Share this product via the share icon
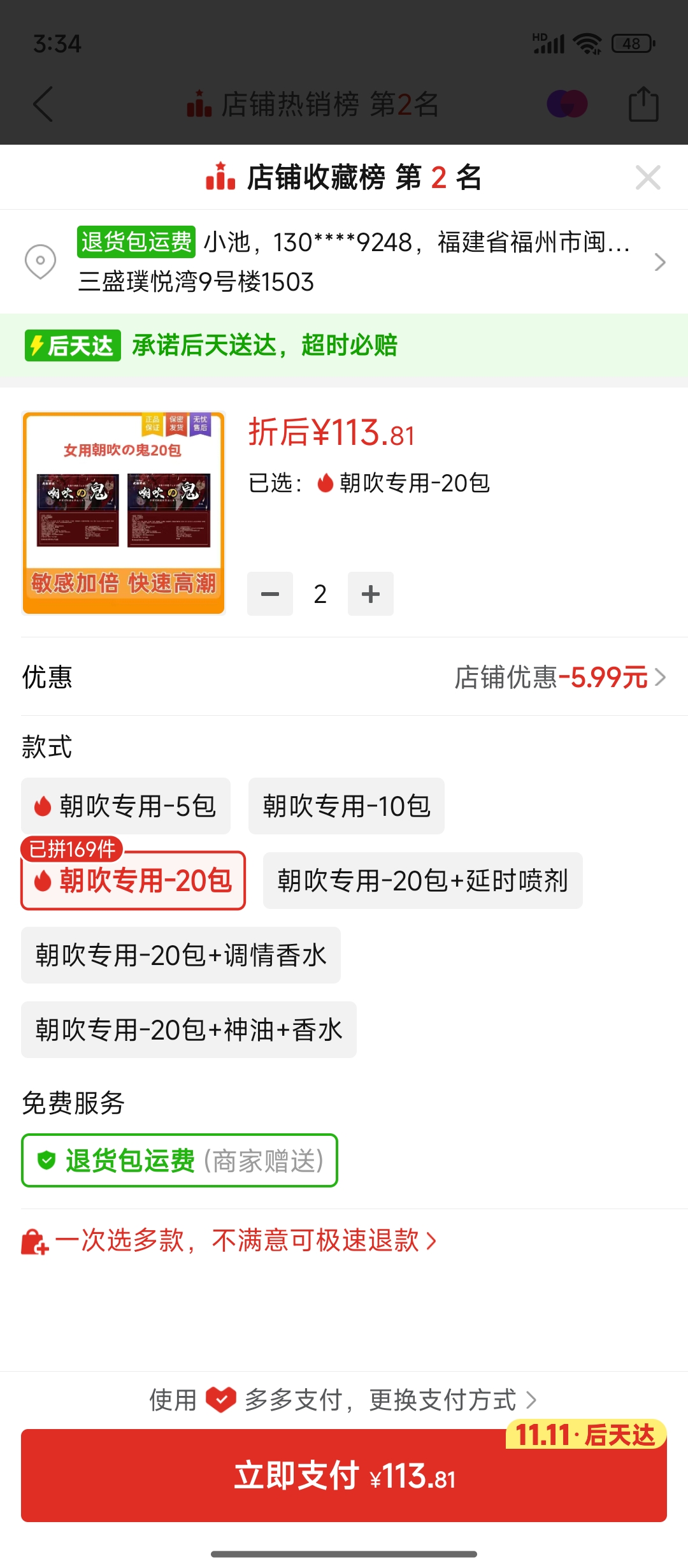688x1568 pixels. (643, 104)
